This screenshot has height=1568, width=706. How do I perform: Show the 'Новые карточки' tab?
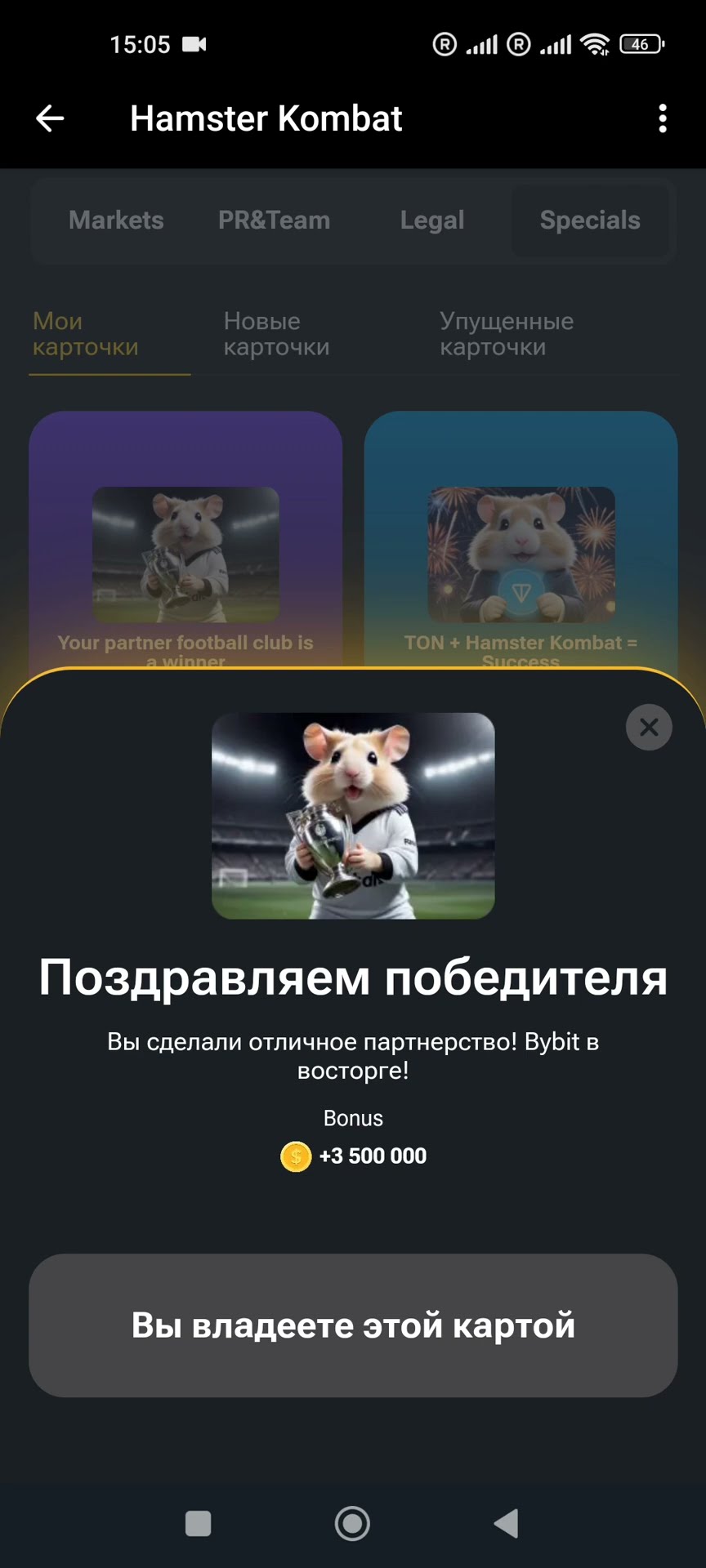click(276, 334)
